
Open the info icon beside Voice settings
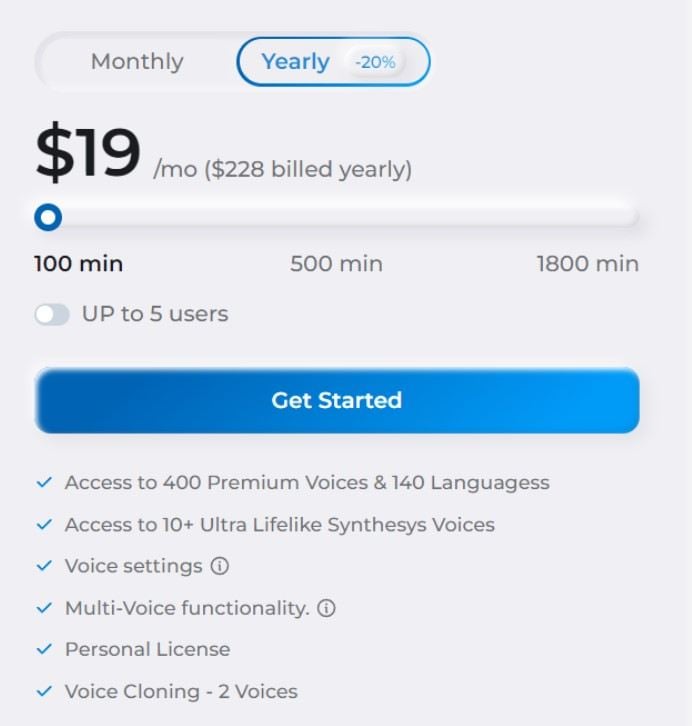(x=220, y=566)
